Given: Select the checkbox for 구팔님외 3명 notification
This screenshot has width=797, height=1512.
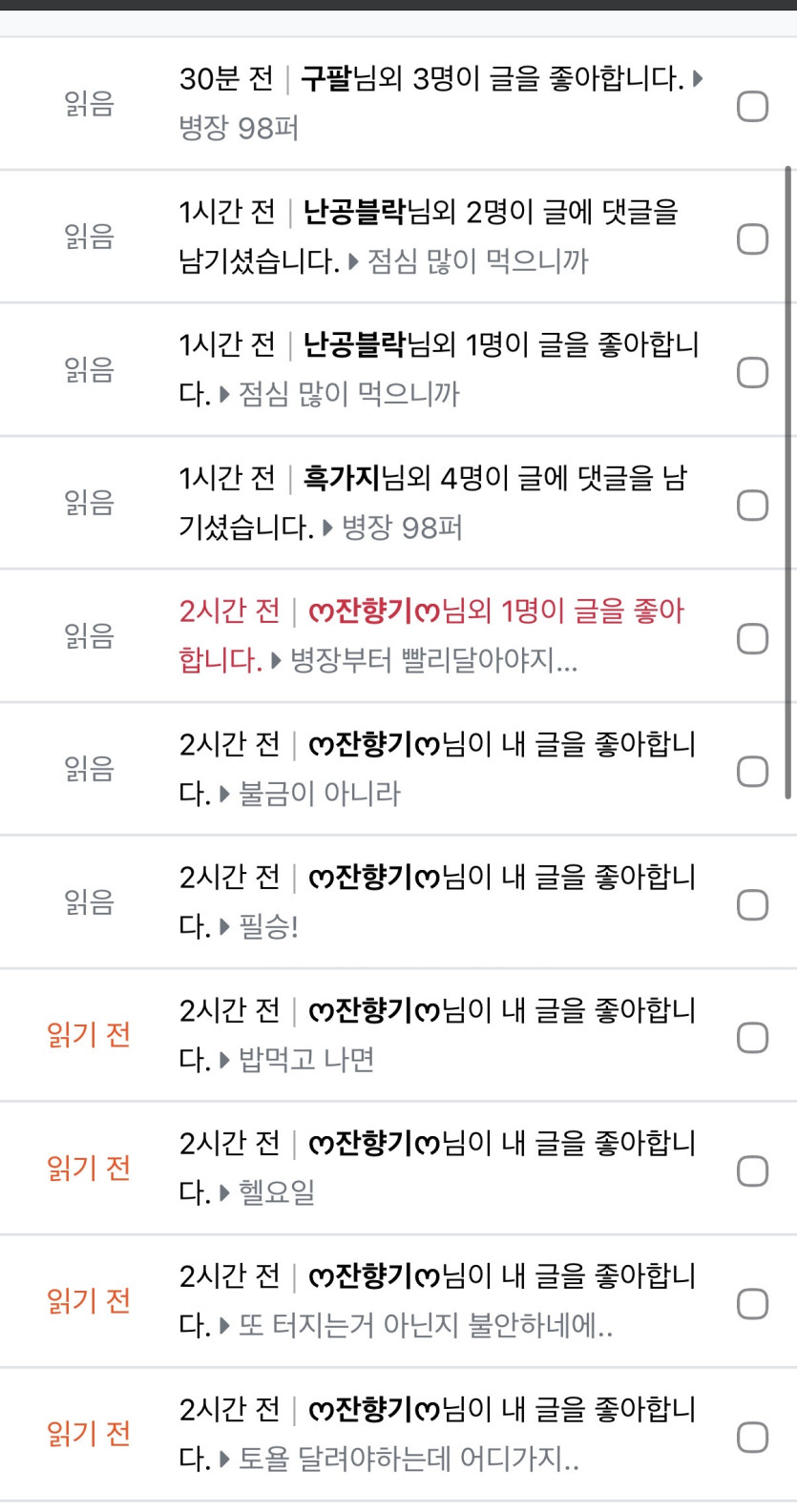Looking at the screenshot, I should point(752,106).
